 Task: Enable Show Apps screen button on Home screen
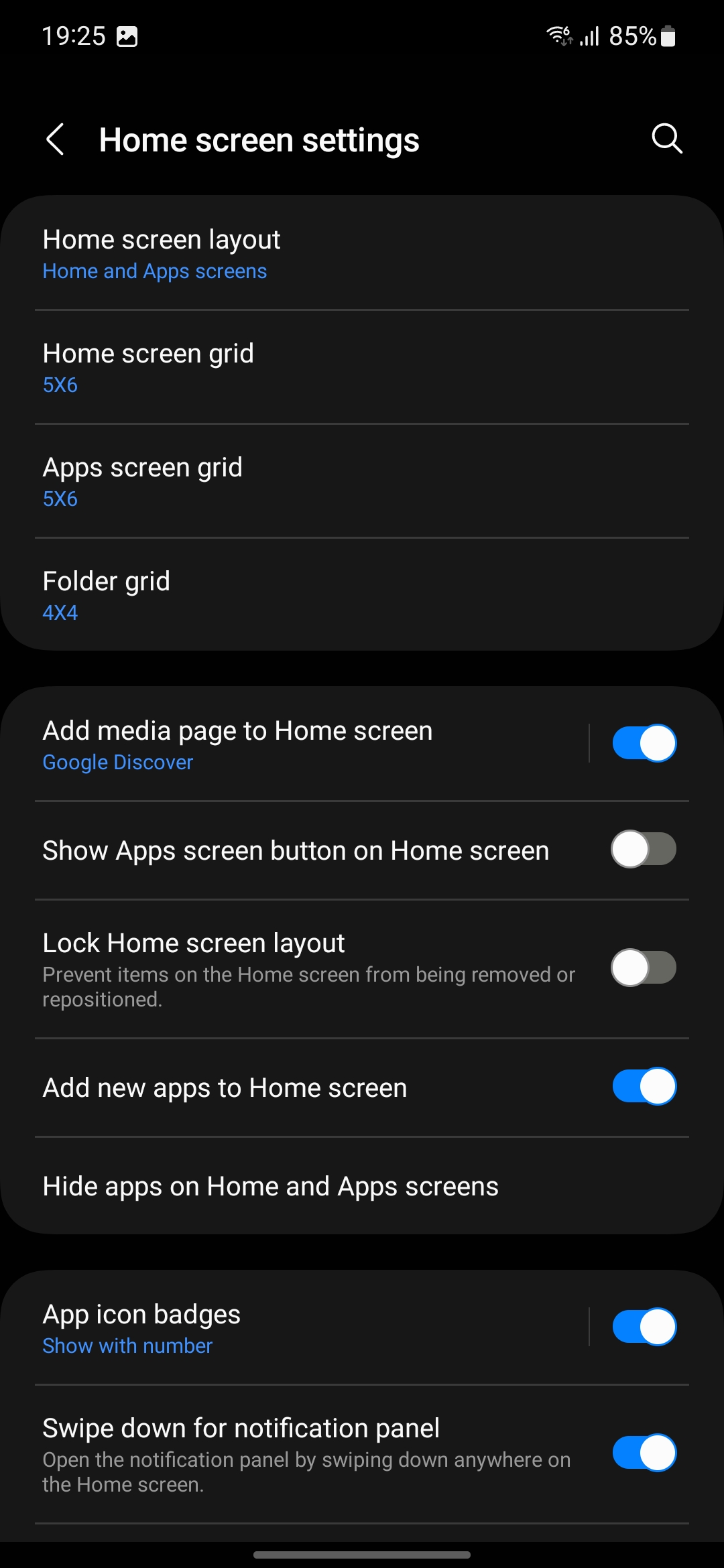[x=644, y=850]
